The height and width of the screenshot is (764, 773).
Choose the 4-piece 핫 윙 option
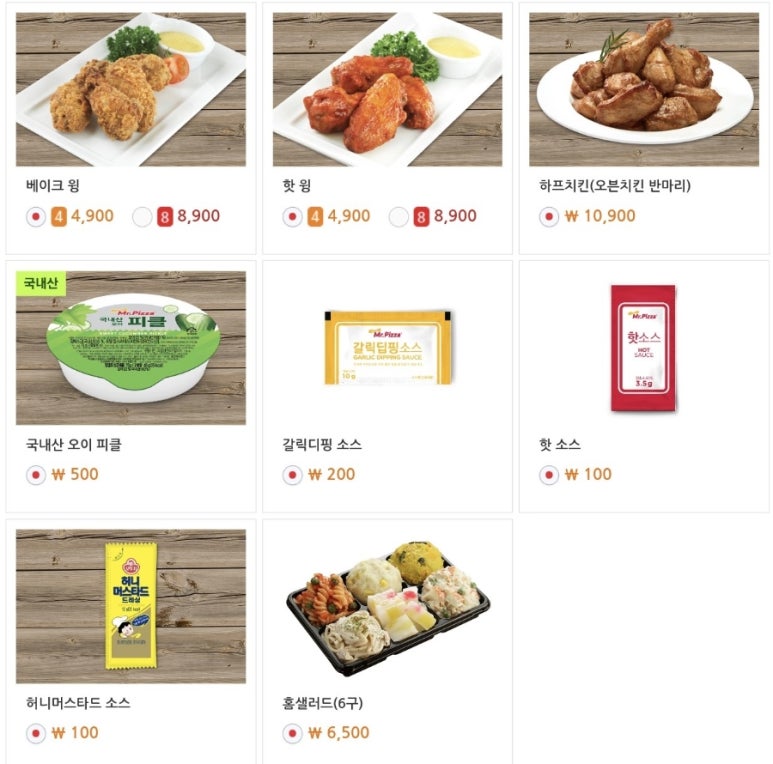pyautogui.click(x=292, y=216)
